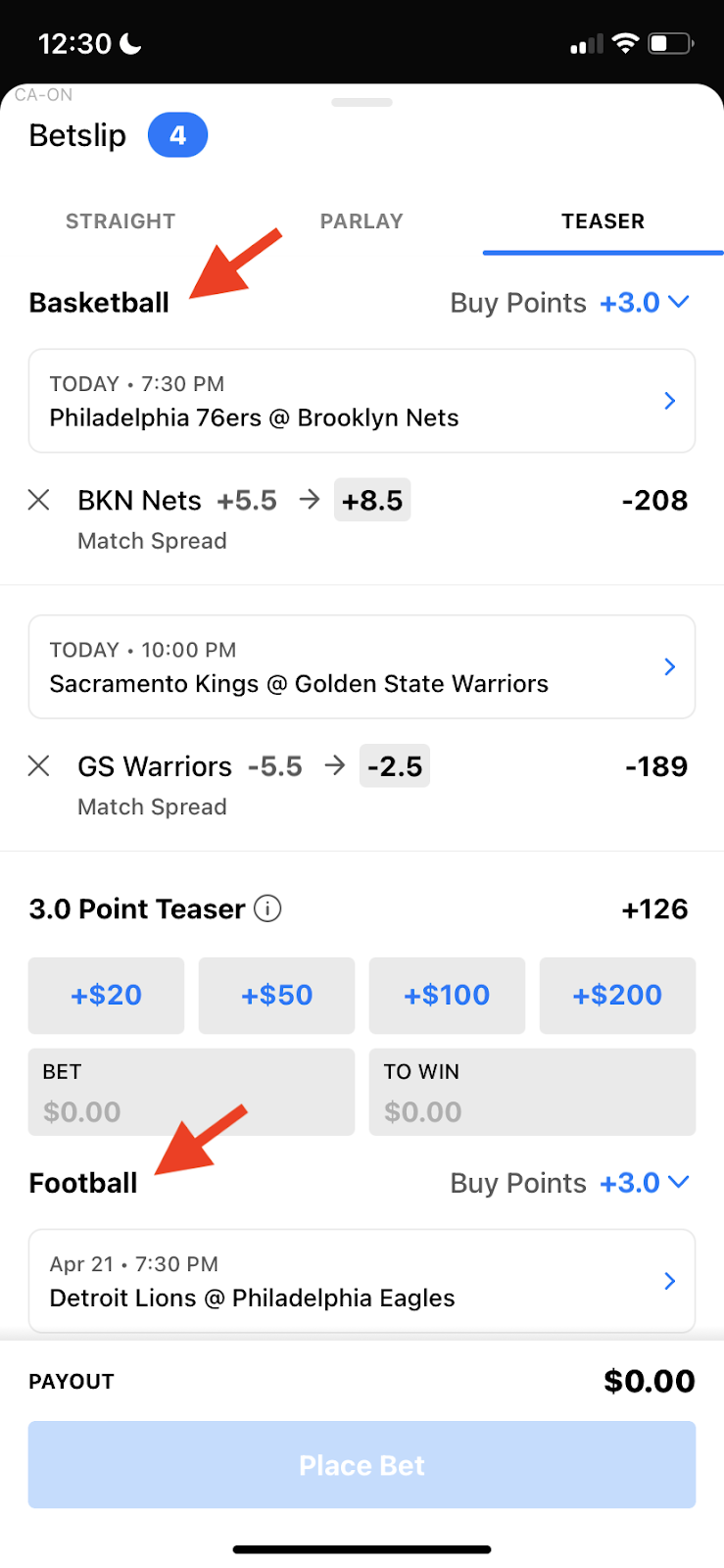This screenshot has width=724, height=1568.
Task: Tap the Place Bet button
Action: (x=362, y=1465)
